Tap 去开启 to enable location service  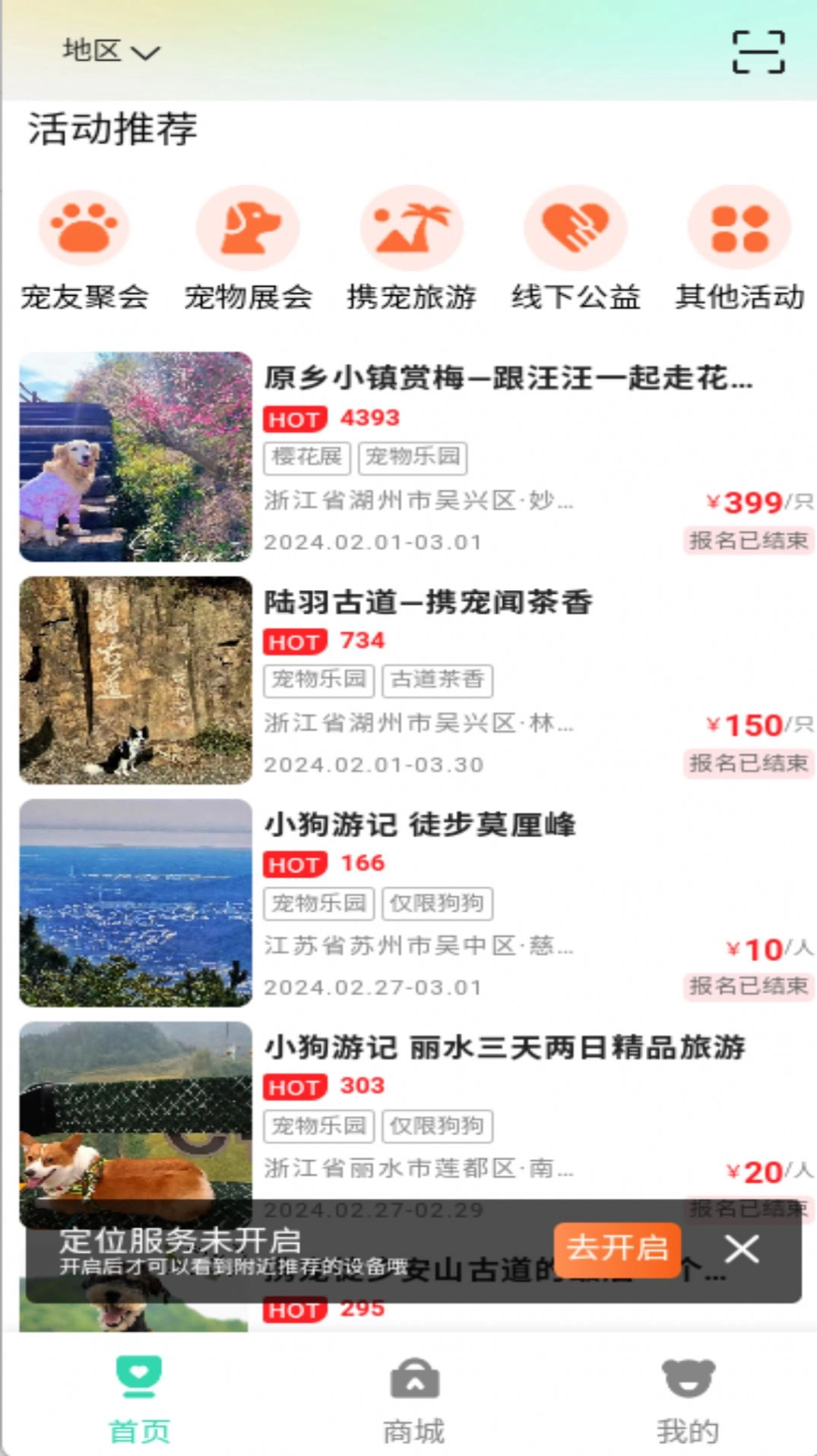[x=616, y=1248]
